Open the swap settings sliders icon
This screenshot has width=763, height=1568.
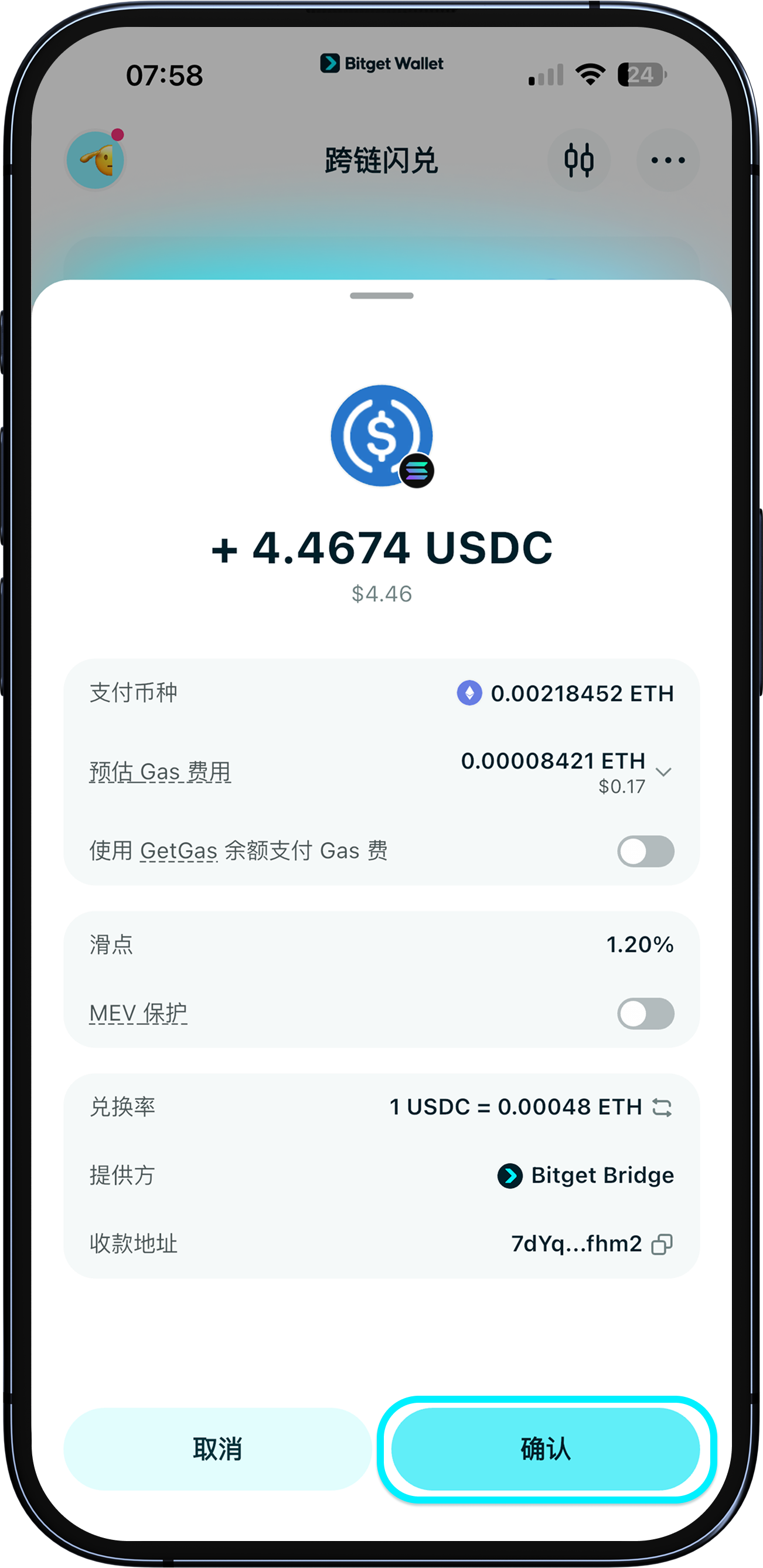[x=579, y=160]
